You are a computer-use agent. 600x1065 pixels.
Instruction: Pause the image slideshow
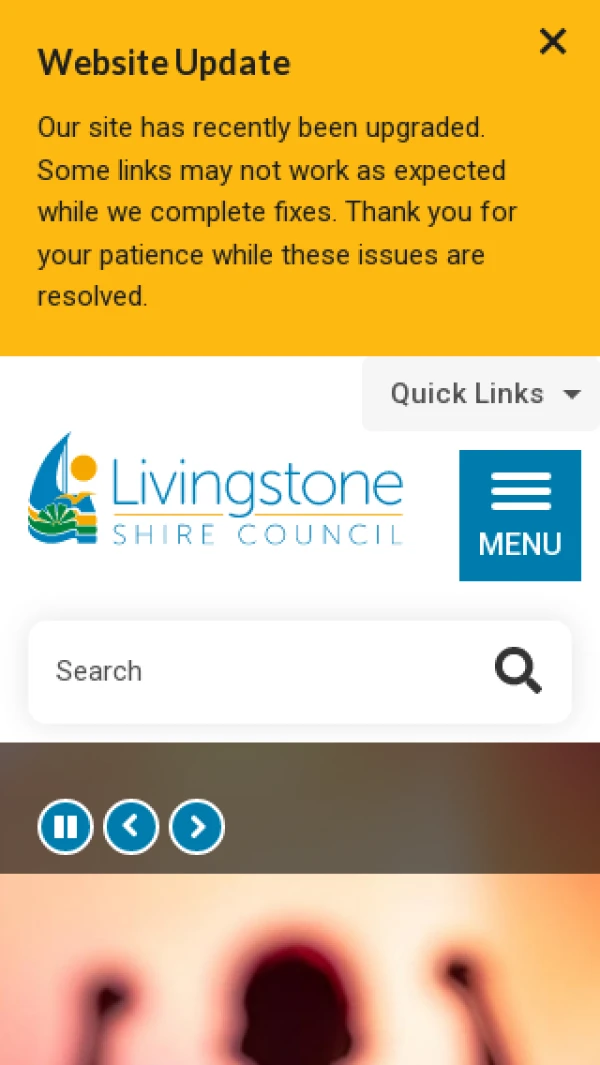coord(66,827)
